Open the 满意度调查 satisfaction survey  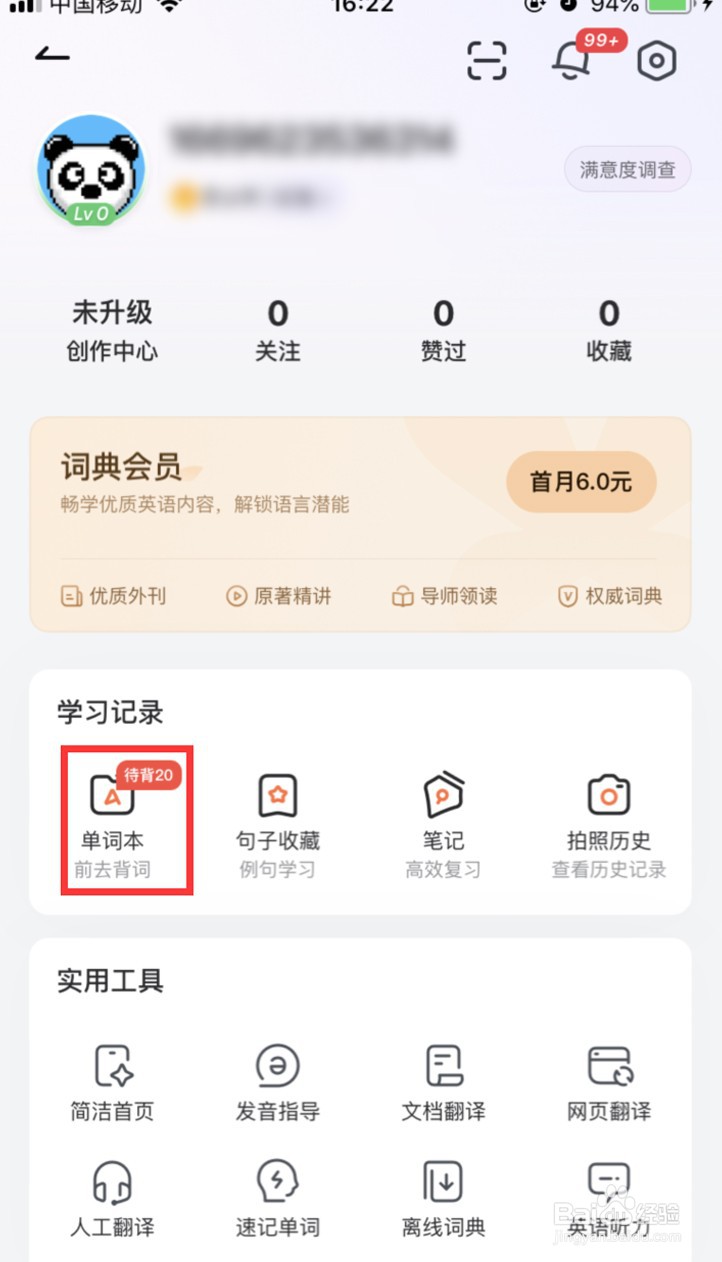coord(627,169)
